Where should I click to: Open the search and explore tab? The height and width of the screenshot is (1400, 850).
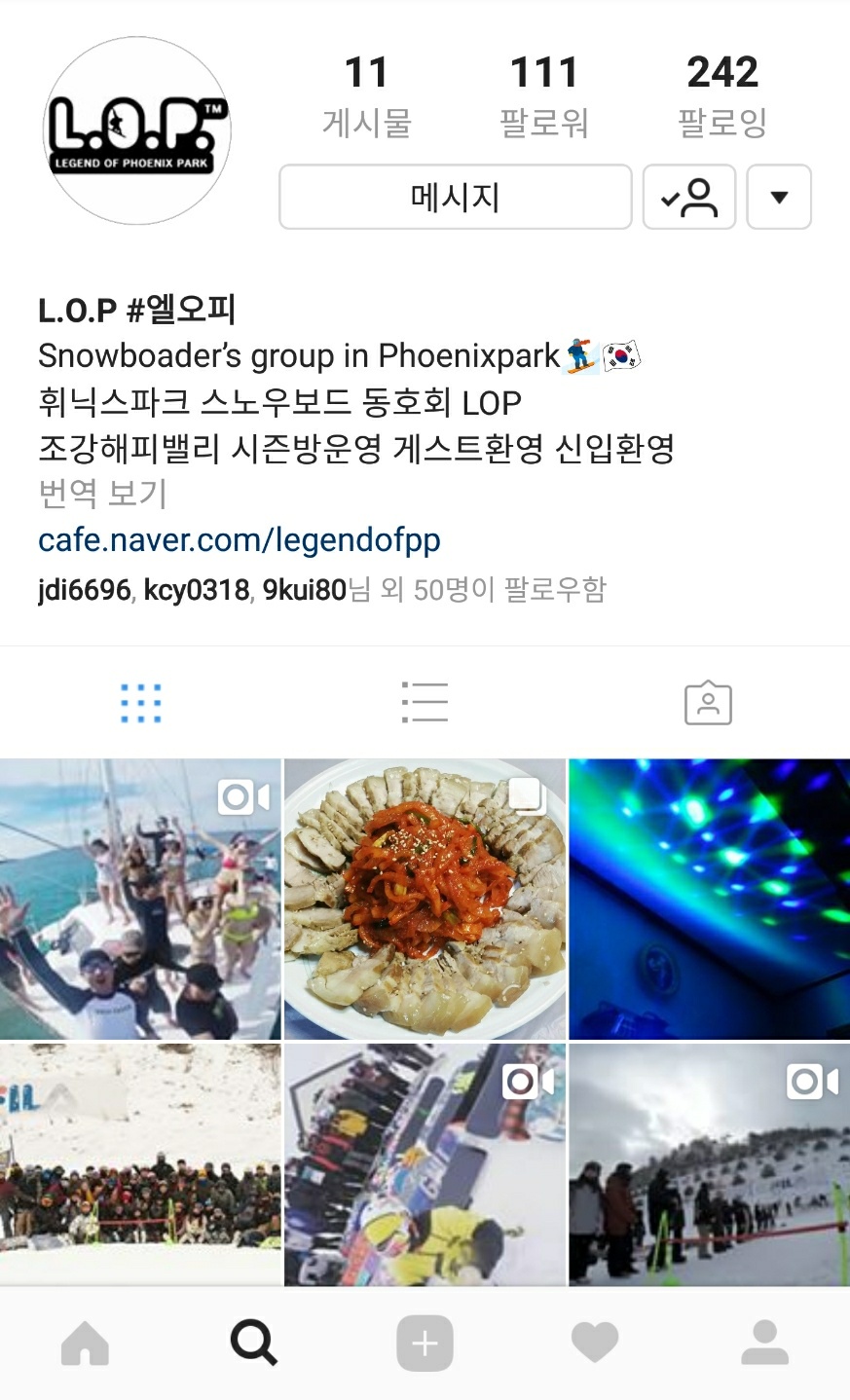point(254,1344)
